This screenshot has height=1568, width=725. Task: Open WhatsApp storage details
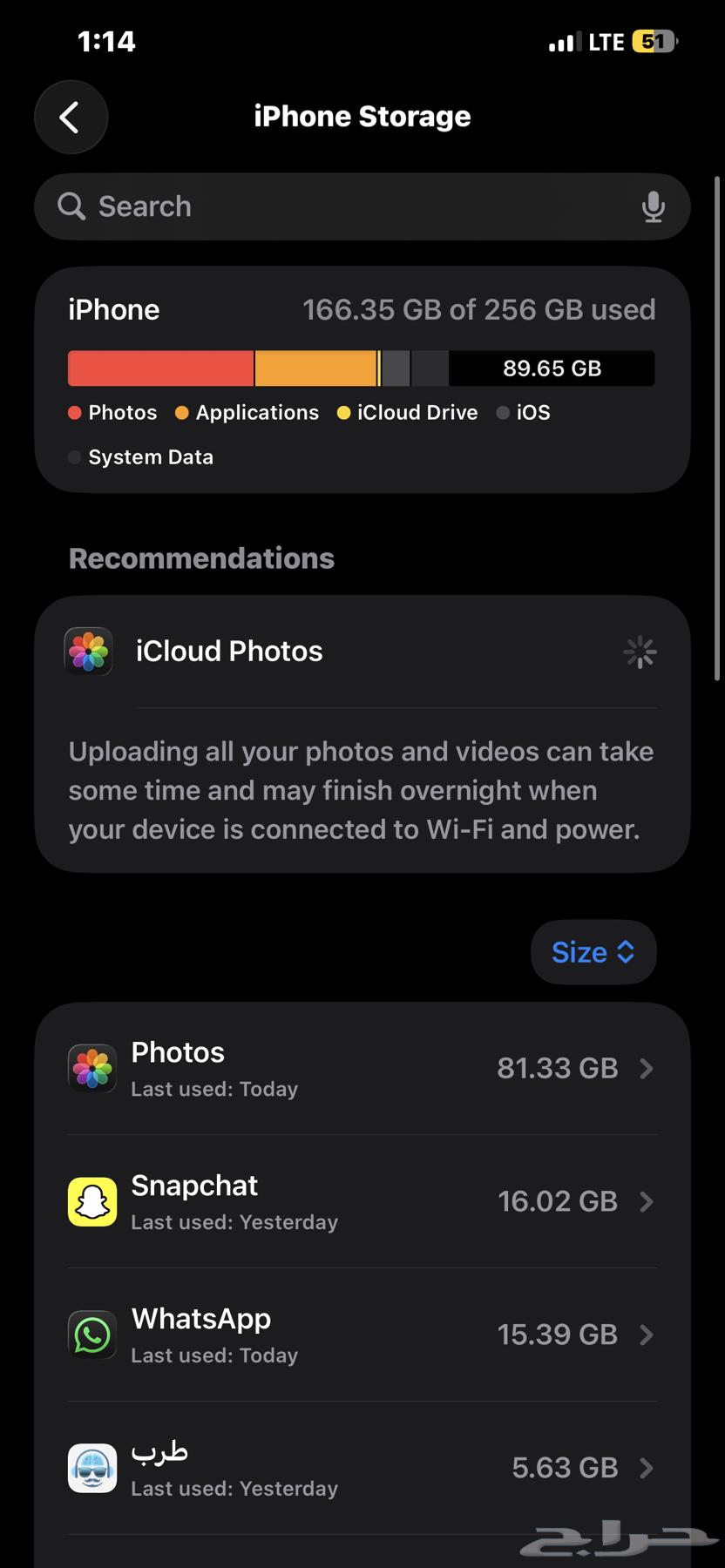[362, 1335]
